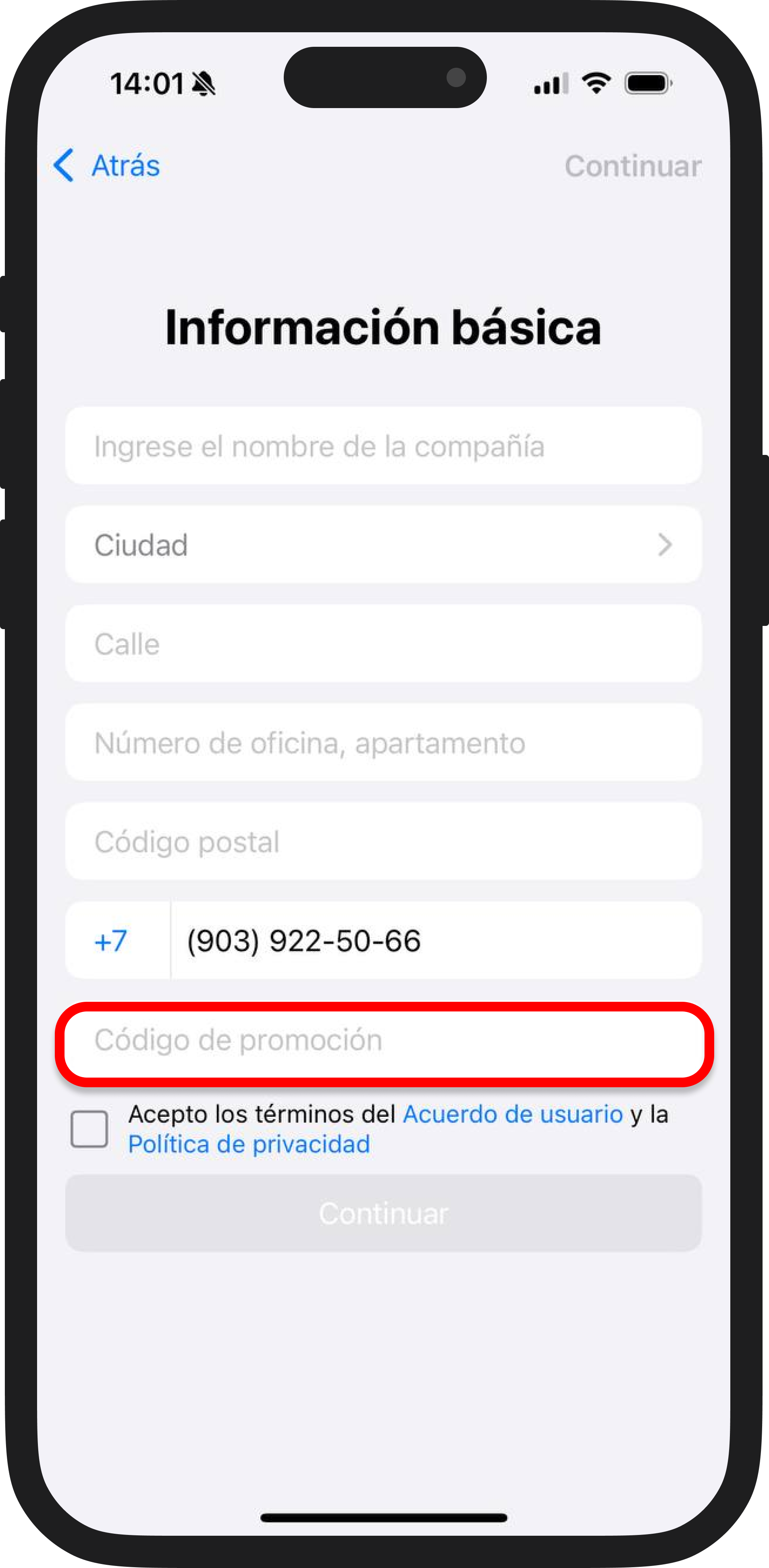This screenshot has height=1568, width=769.
Task: Change the +7 country code
Action: coord(111,941)
